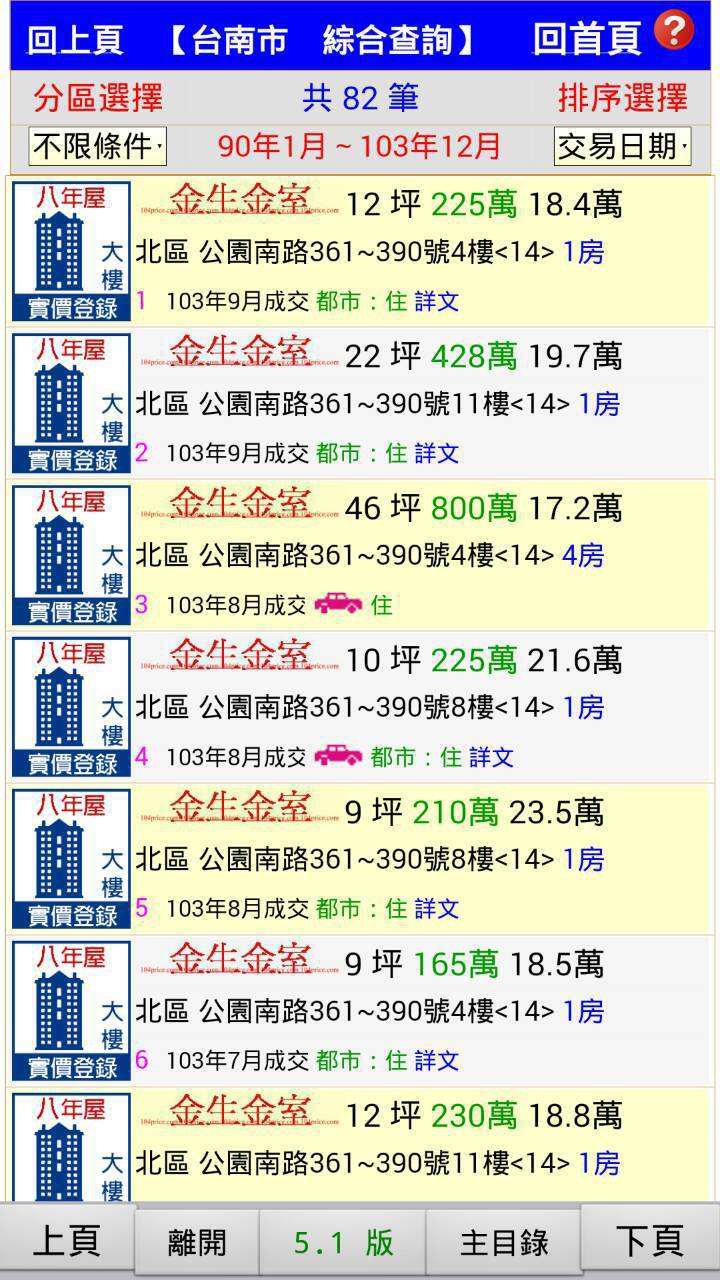Open listing 2, 22 坪 428萬
Viewport: 720px width, 1280px height.
click(361, 403)
